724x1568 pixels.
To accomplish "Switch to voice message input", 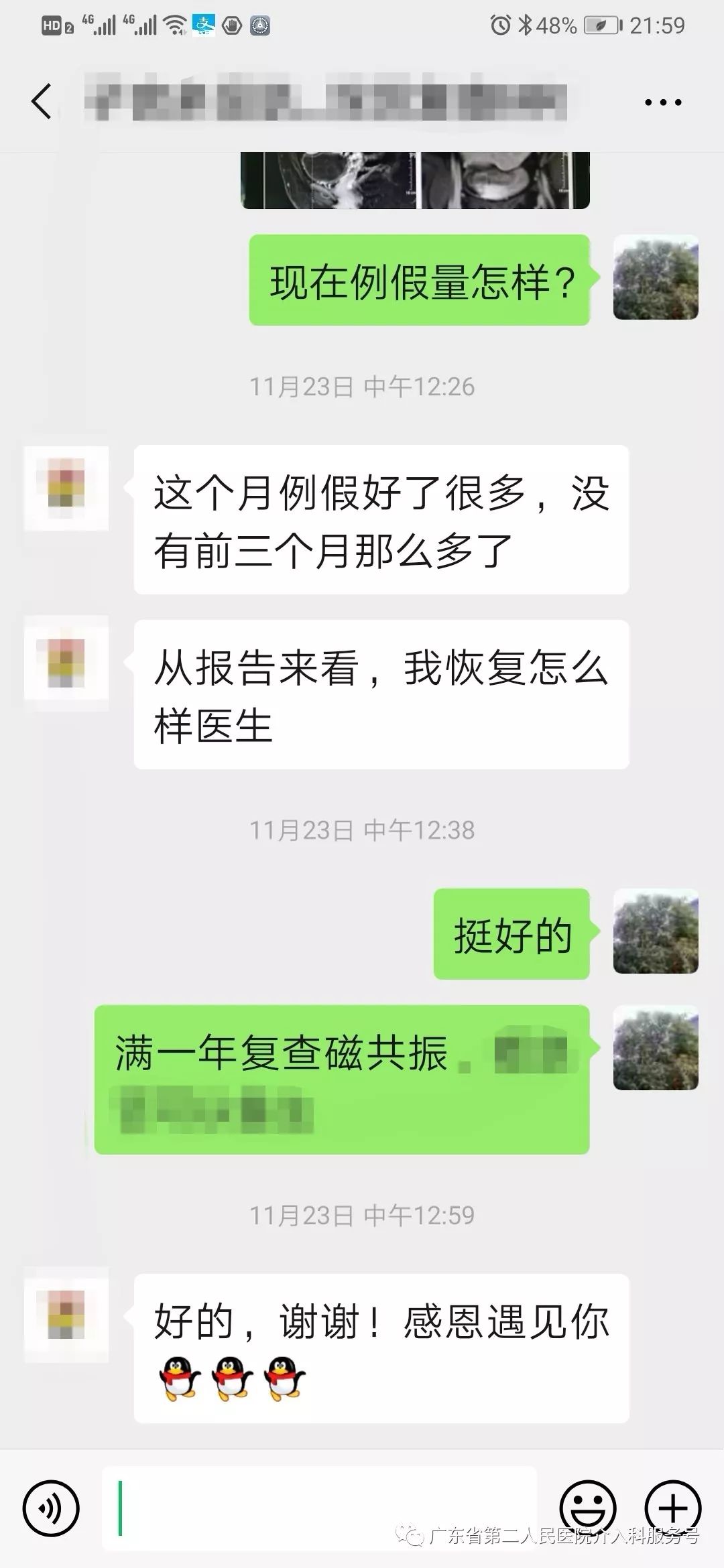I will tap(51, 1508).
